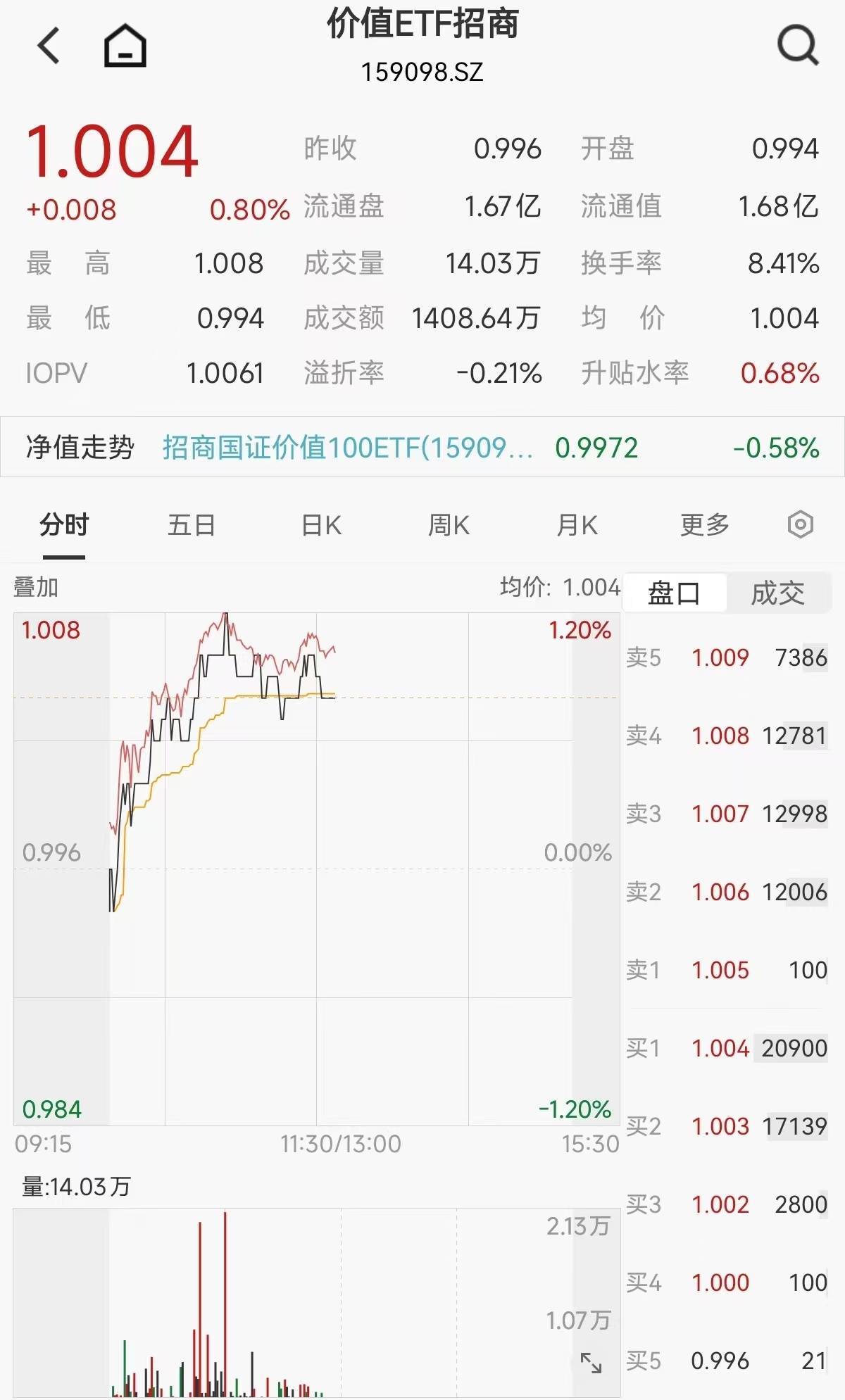Select the 分时 chart tab
This screenshot has height=1400, width=845.
pos(64,525)
